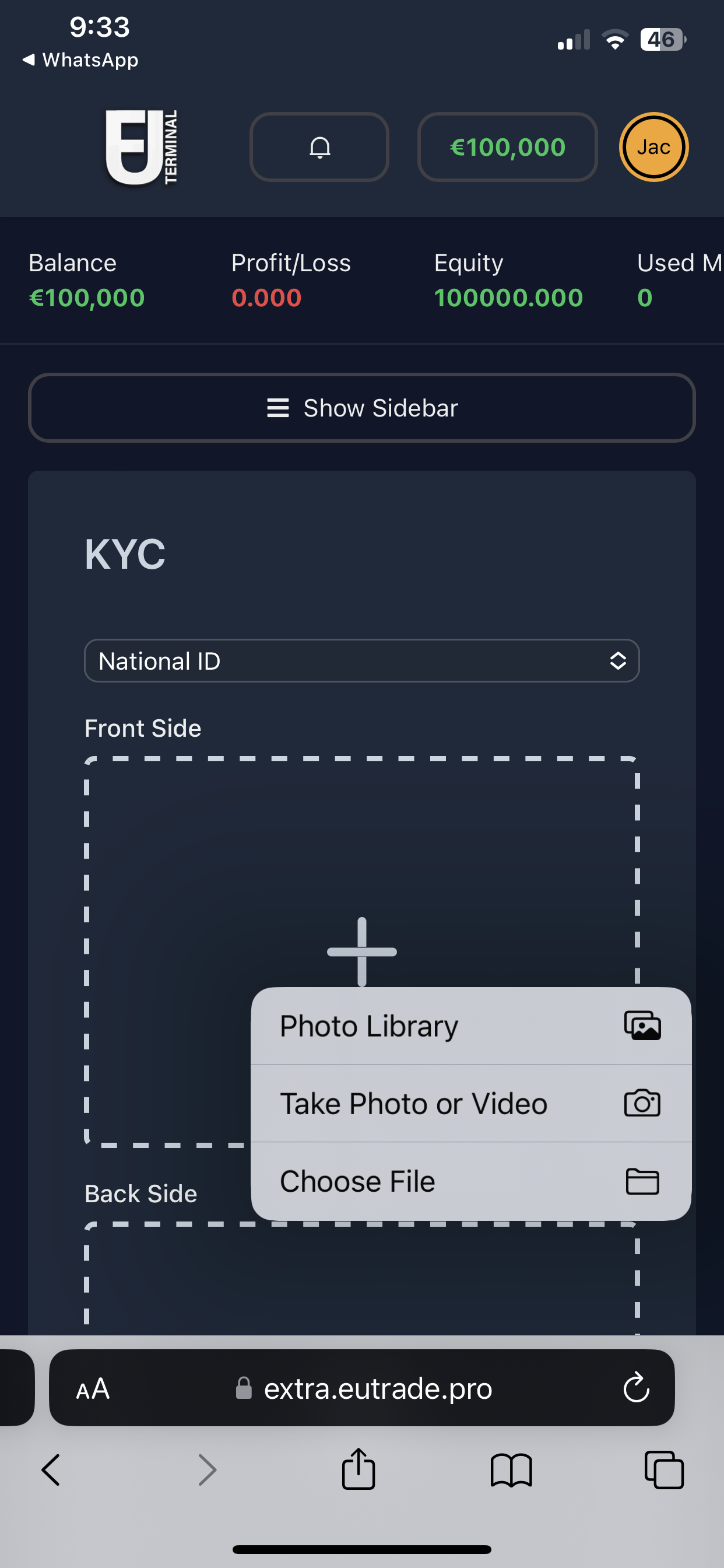This screenshot has height=1568, width=724.
Task: Return to WhatsApp via status bar link
Action: pos(80,60)
